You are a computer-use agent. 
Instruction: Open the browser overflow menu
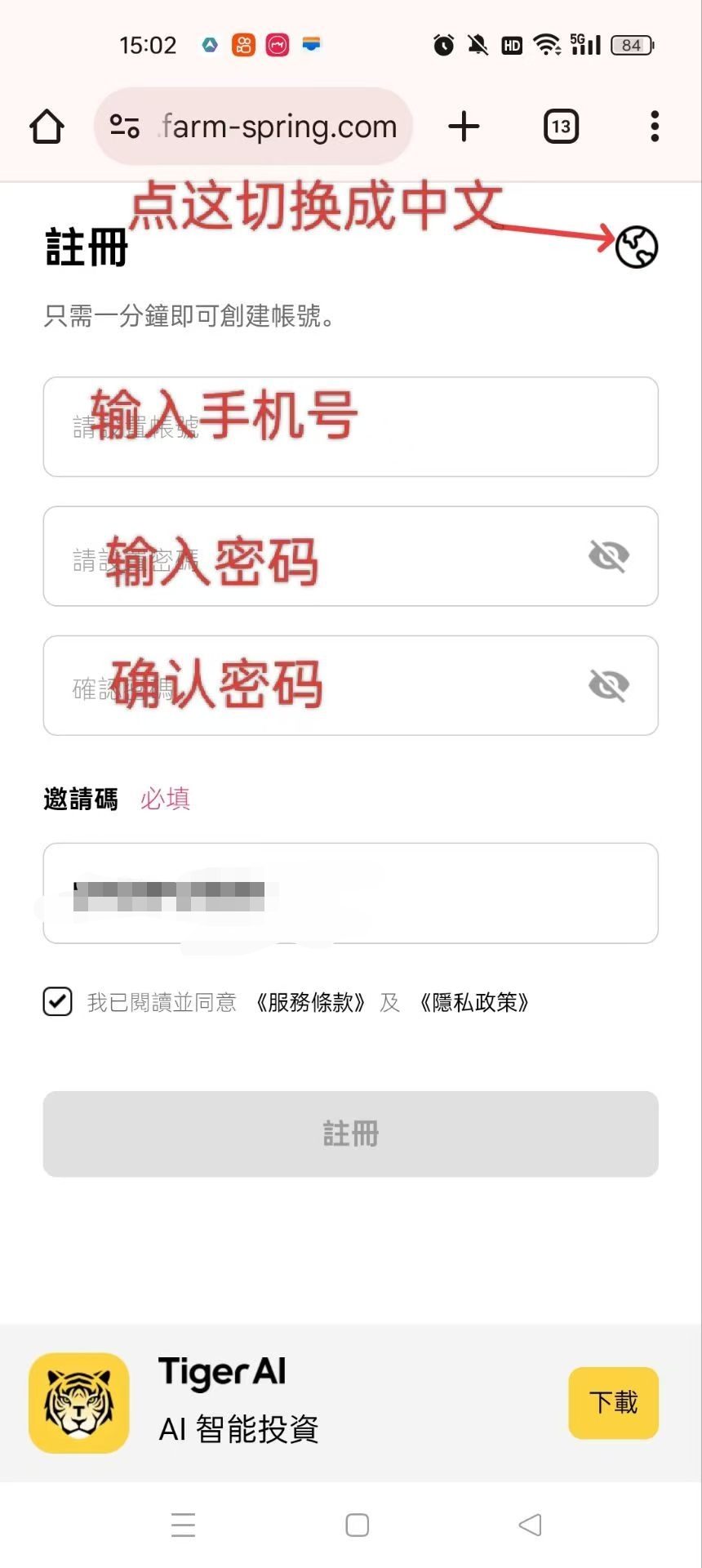coord(655,127)
